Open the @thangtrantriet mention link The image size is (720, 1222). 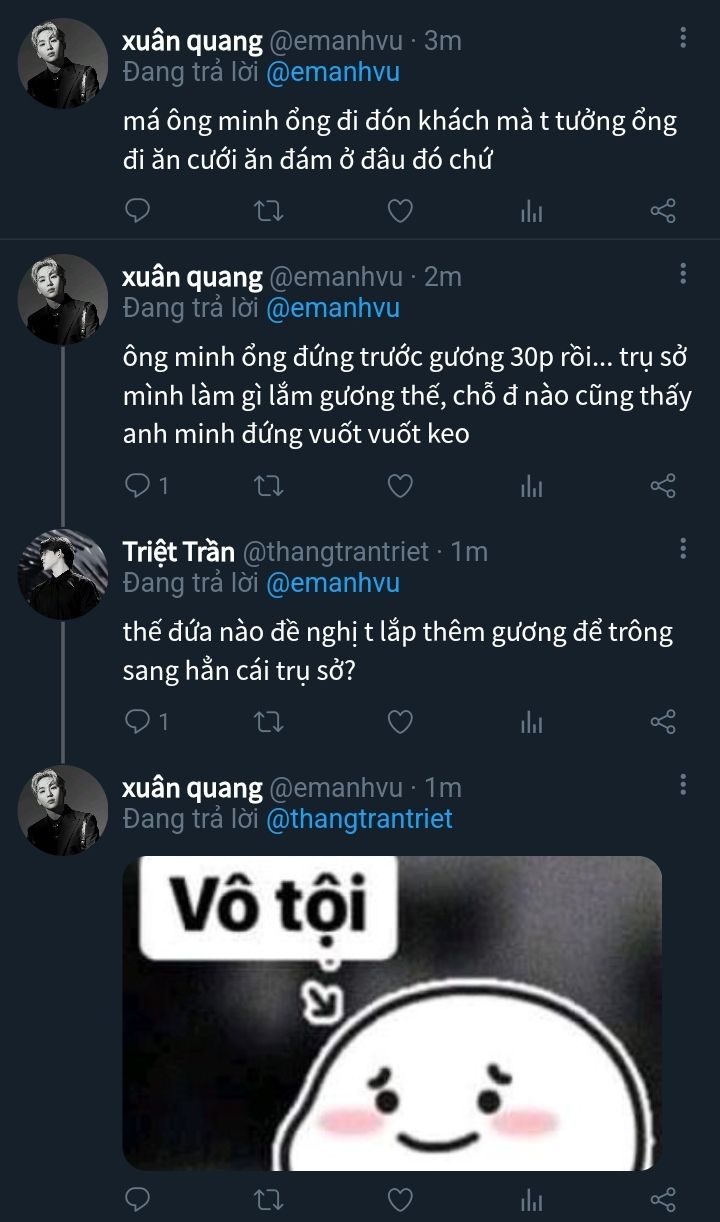[359, 819]
